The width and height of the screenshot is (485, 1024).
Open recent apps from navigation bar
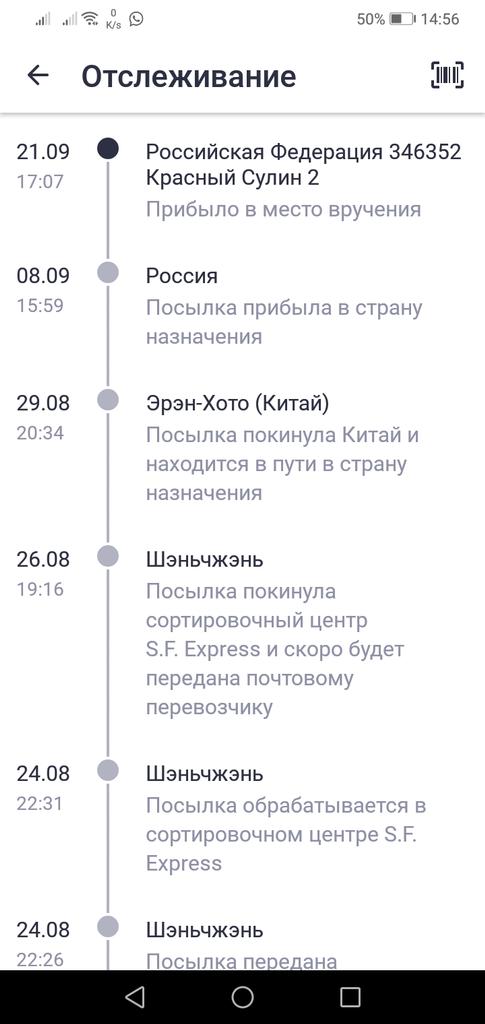350,997
